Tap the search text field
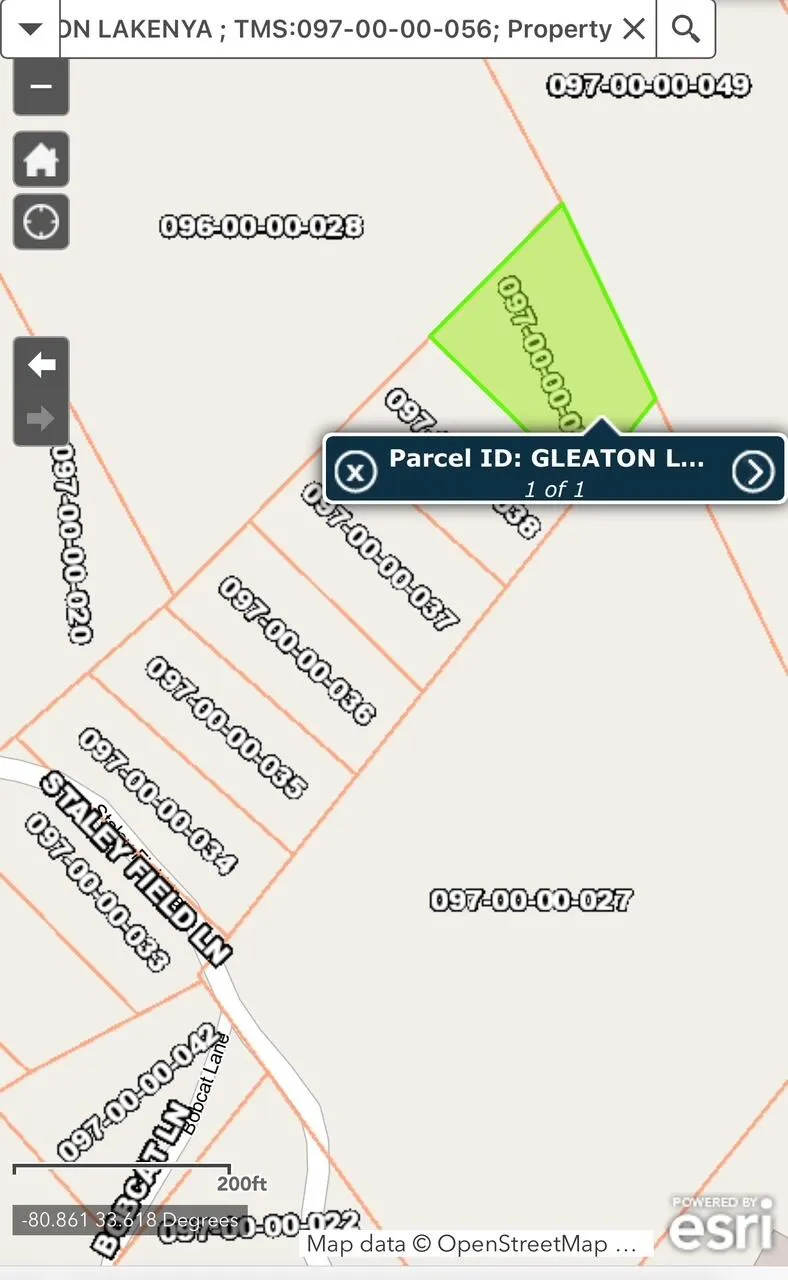Image resolution: width=788 pixels, height=1280 pixels. pyautogui.click(x=335, y=29)
